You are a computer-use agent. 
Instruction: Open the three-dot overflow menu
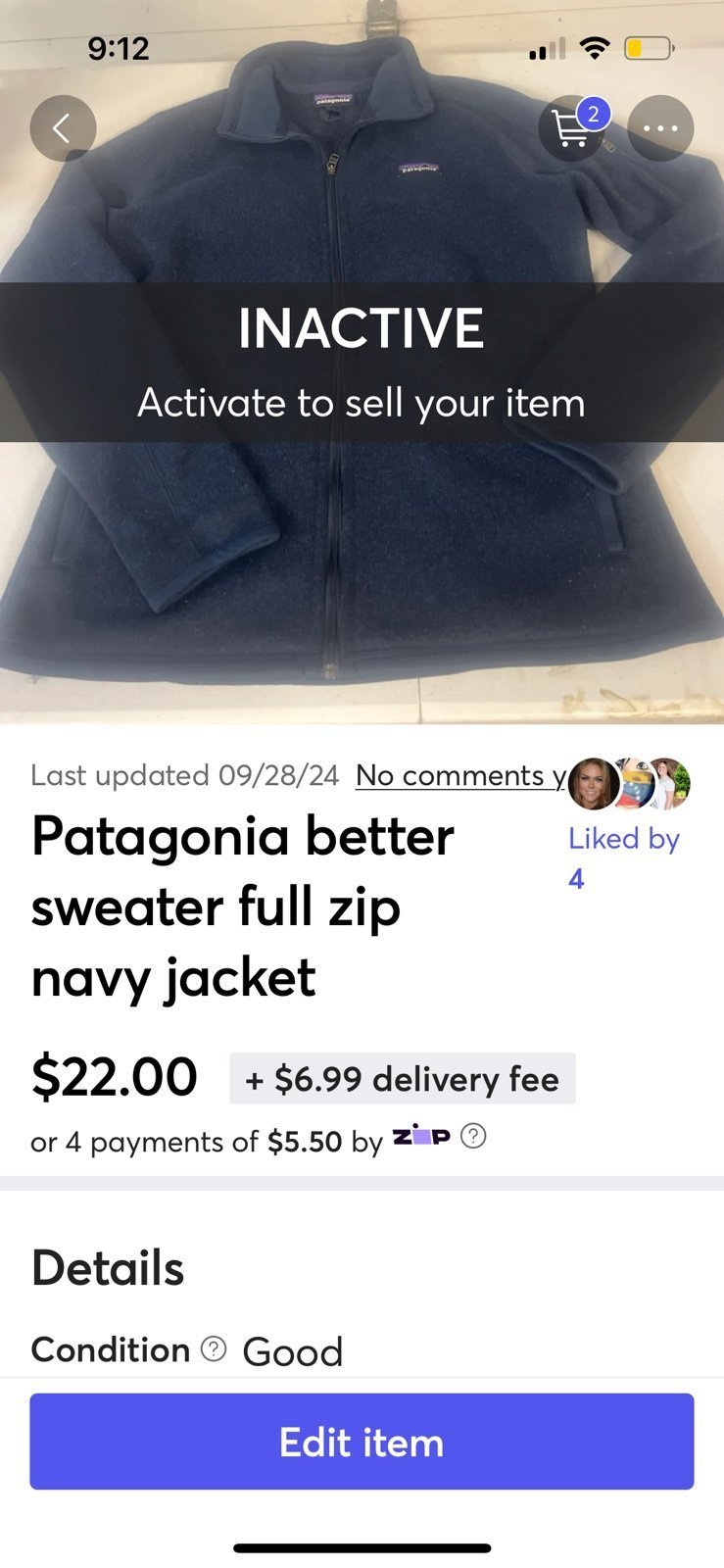point(660,128)
